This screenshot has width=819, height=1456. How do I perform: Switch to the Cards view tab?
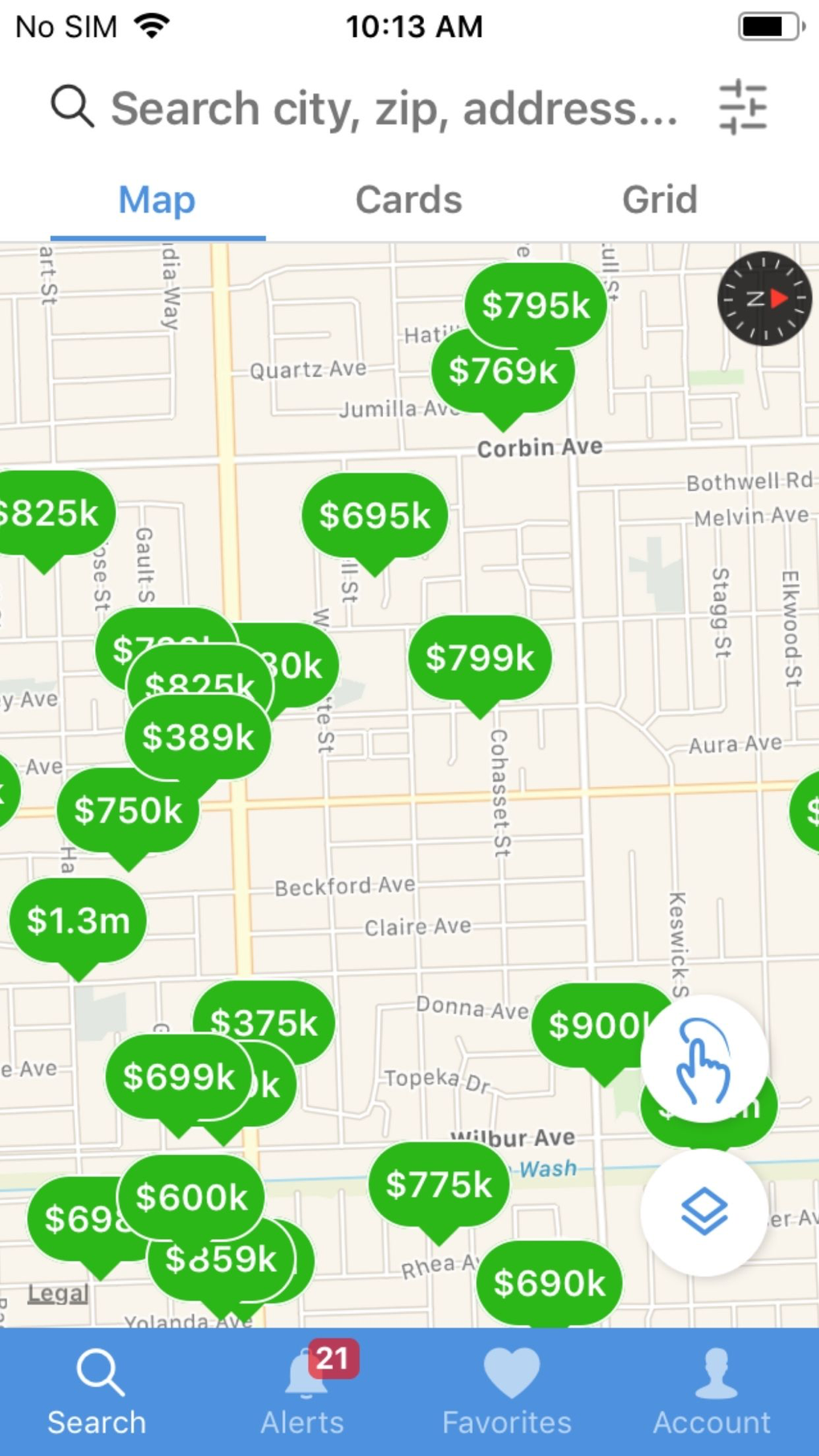coord(409,200)
